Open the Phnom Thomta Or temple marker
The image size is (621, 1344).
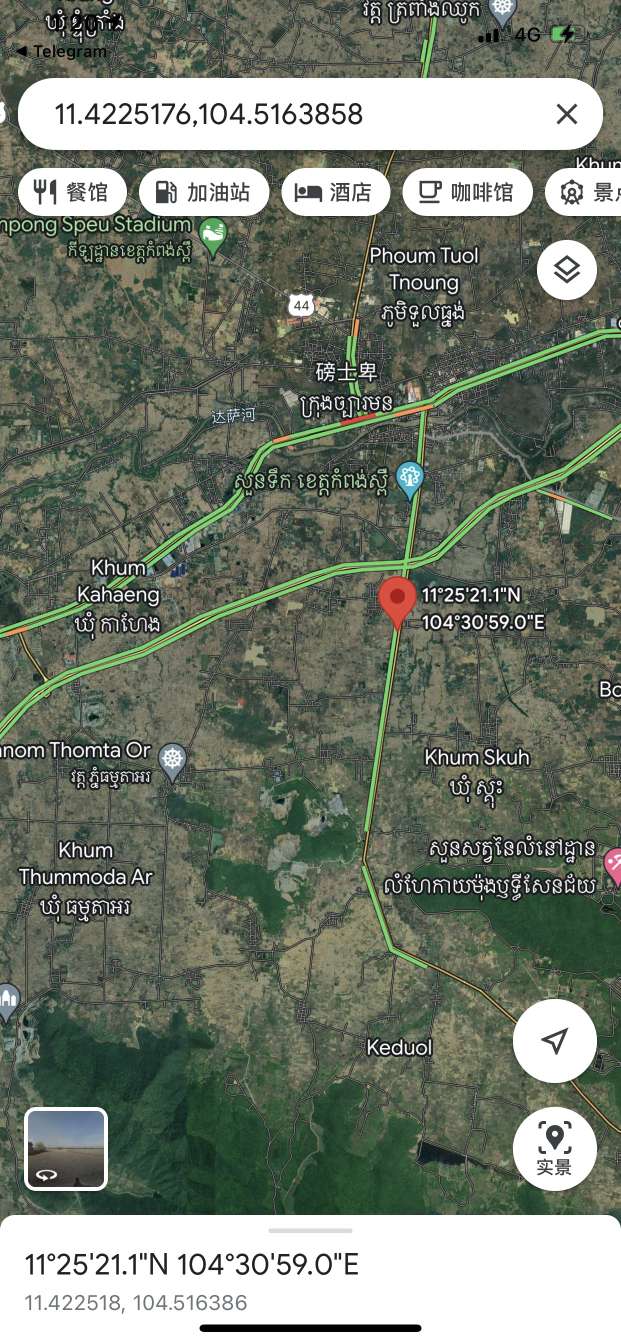coord(173,761)
